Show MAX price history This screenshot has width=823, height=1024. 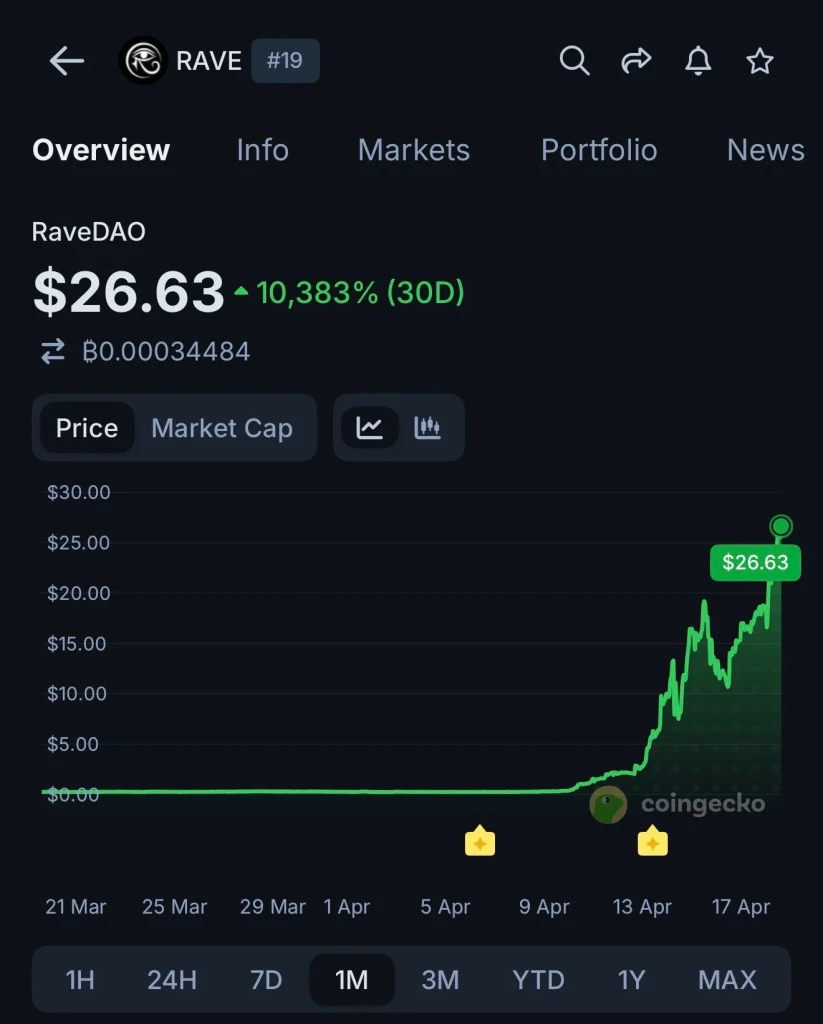pyautogui.click(x=727, y=980)
